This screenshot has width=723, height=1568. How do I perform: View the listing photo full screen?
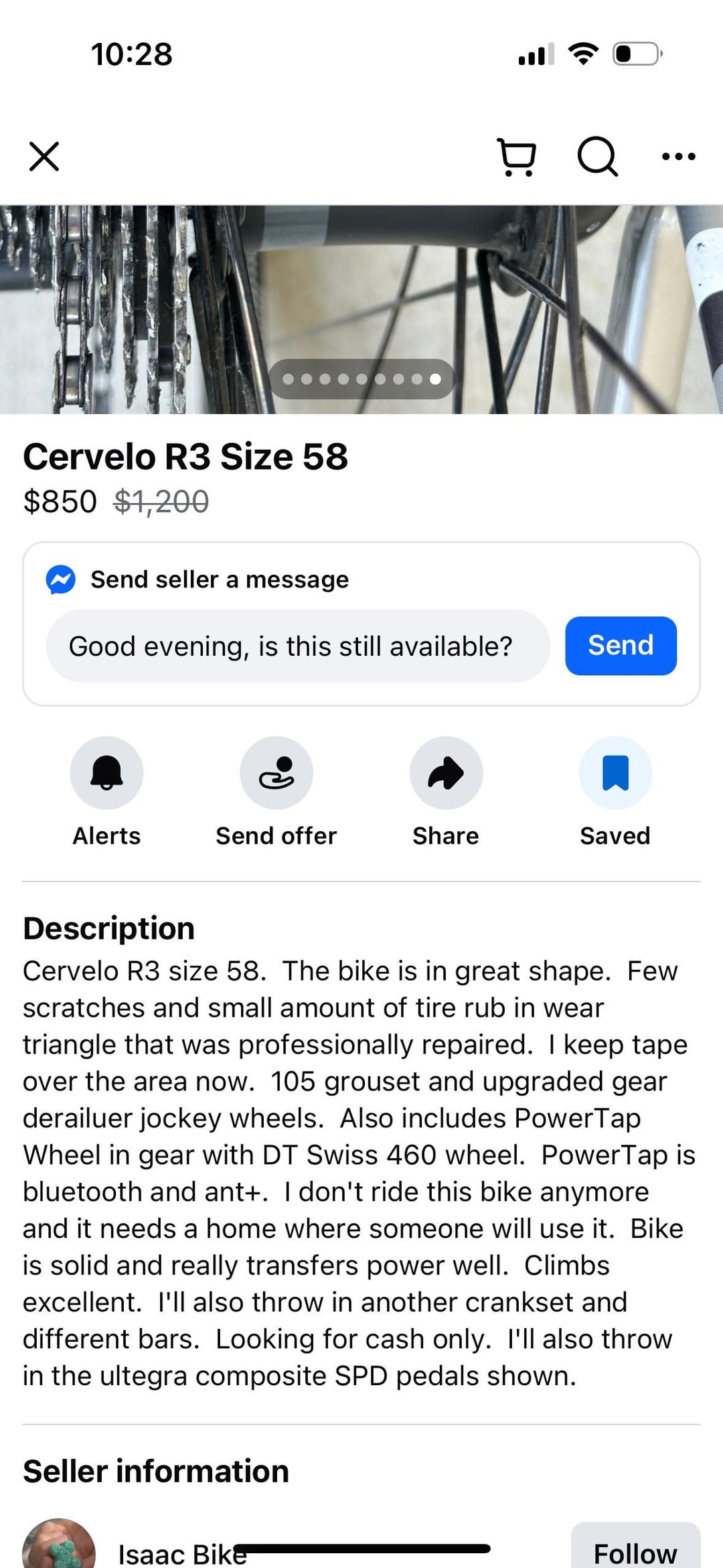361,295
